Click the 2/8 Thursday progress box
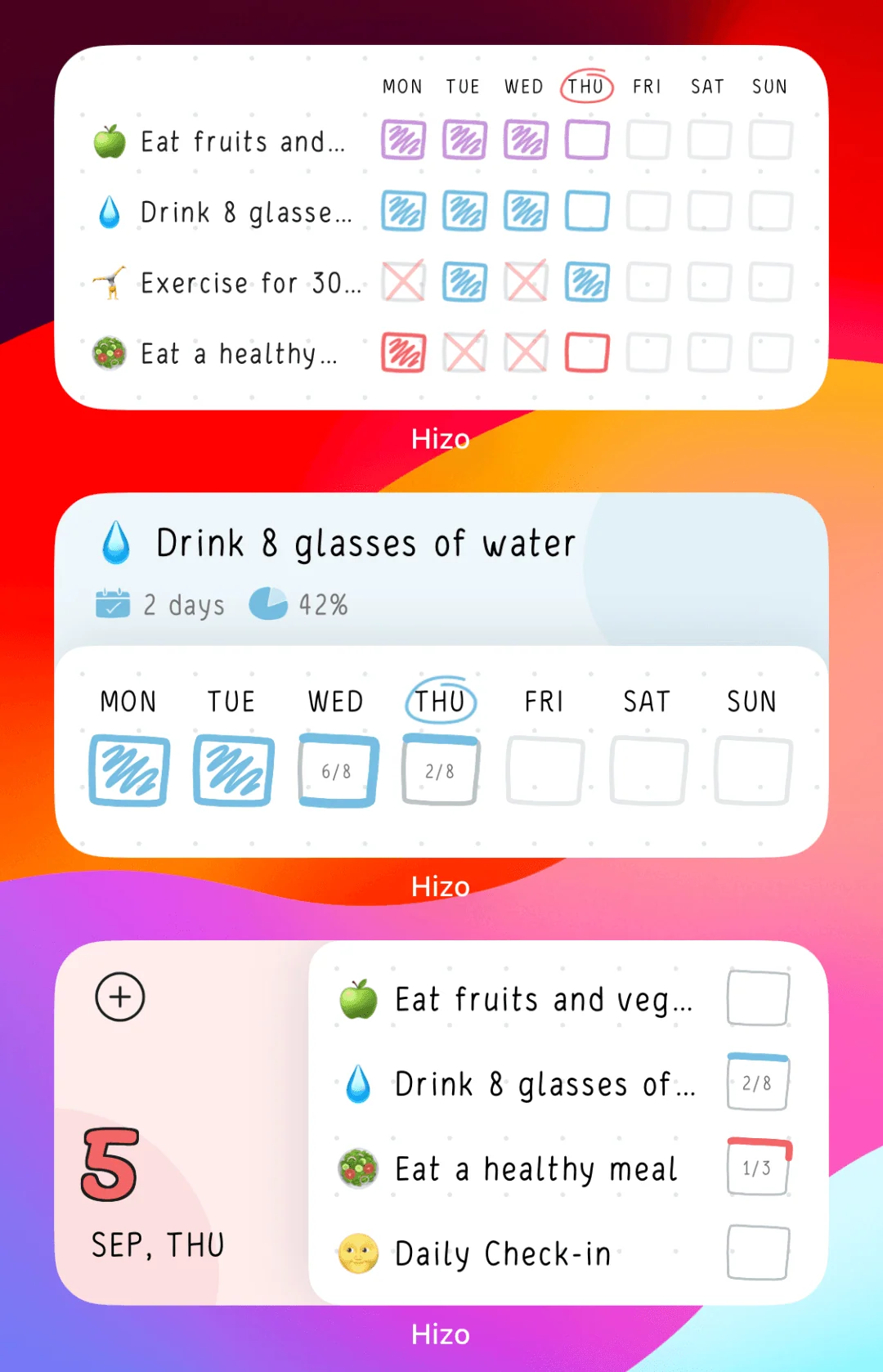Image resolution: width=883 pixels, height=1372 pixels. [439, 769]
